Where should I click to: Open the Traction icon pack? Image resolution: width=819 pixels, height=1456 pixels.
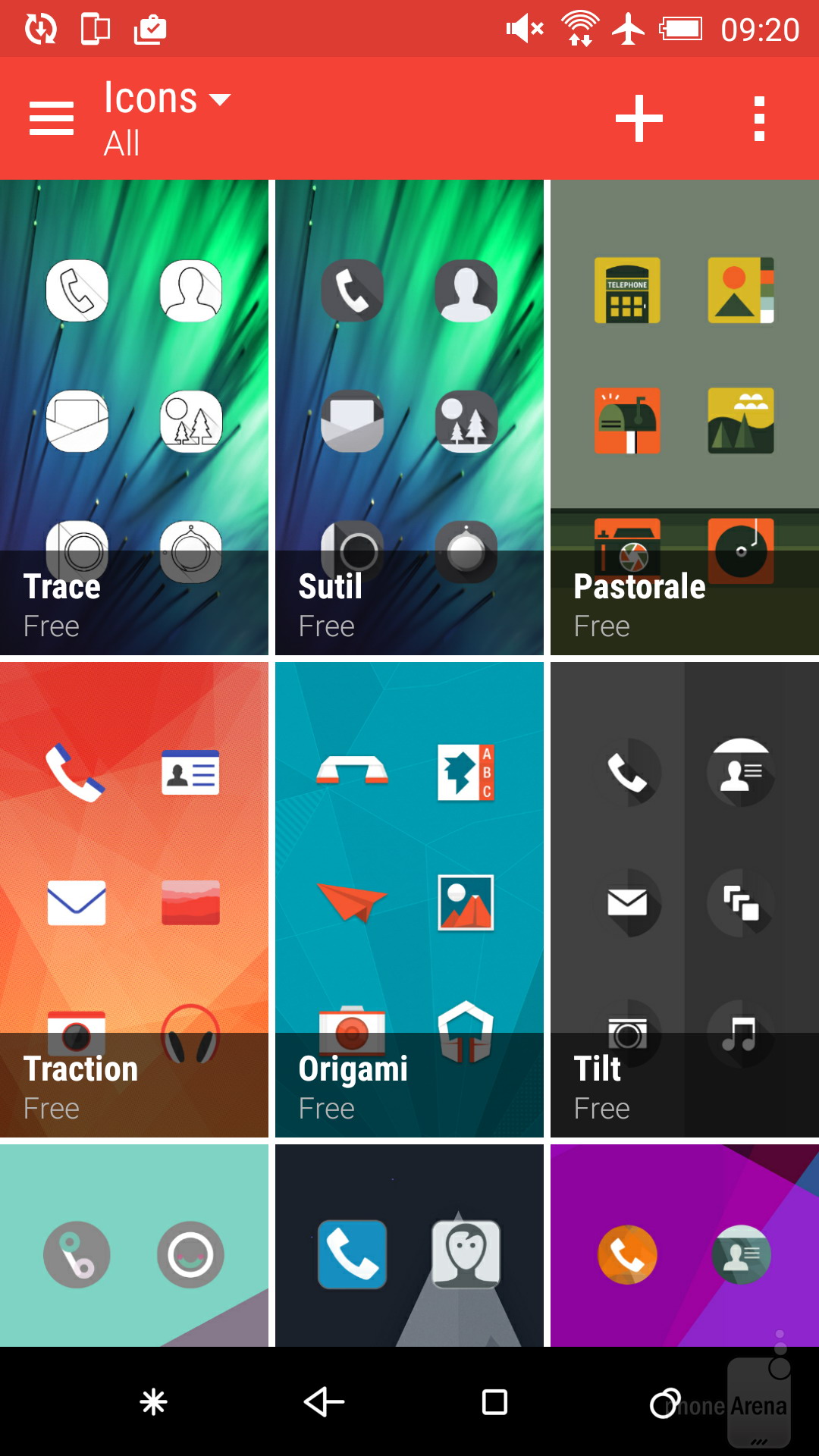pyautogui.click(x=134, y=899)
